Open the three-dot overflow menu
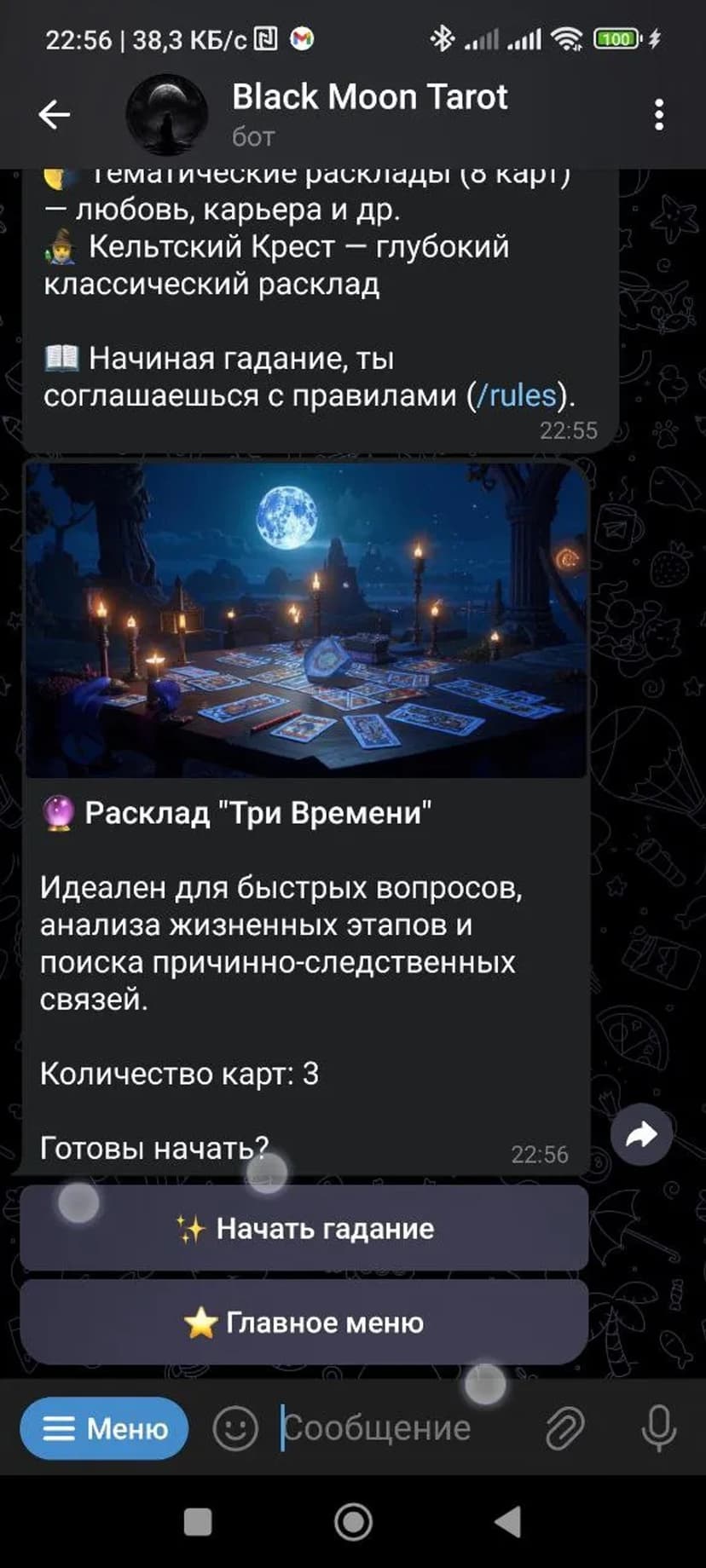The width and height of the screenshot is (706, 1568). point(658,114)
